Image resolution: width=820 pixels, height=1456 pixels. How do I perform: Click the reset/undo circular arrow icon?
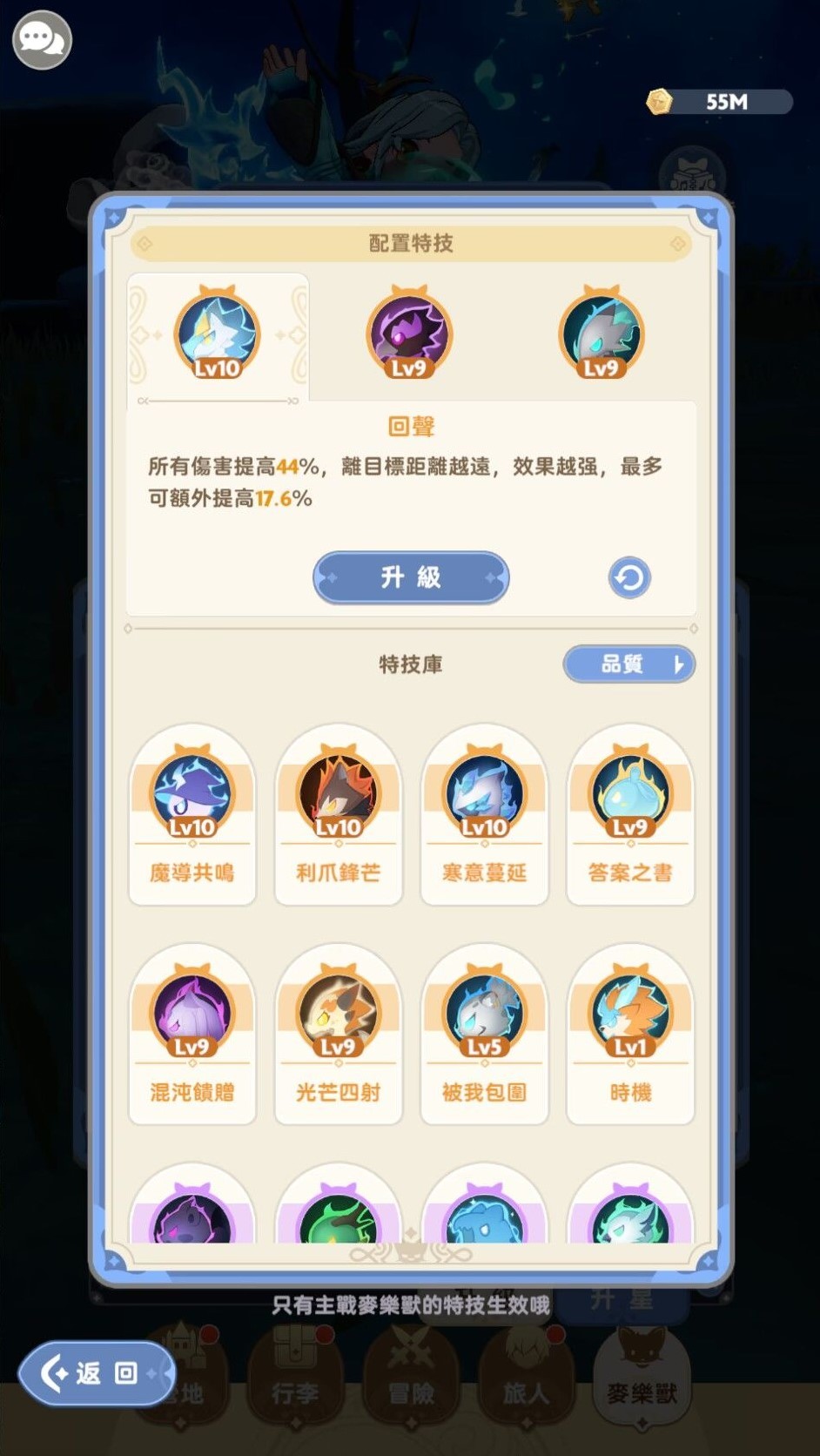tap(628, 578)
